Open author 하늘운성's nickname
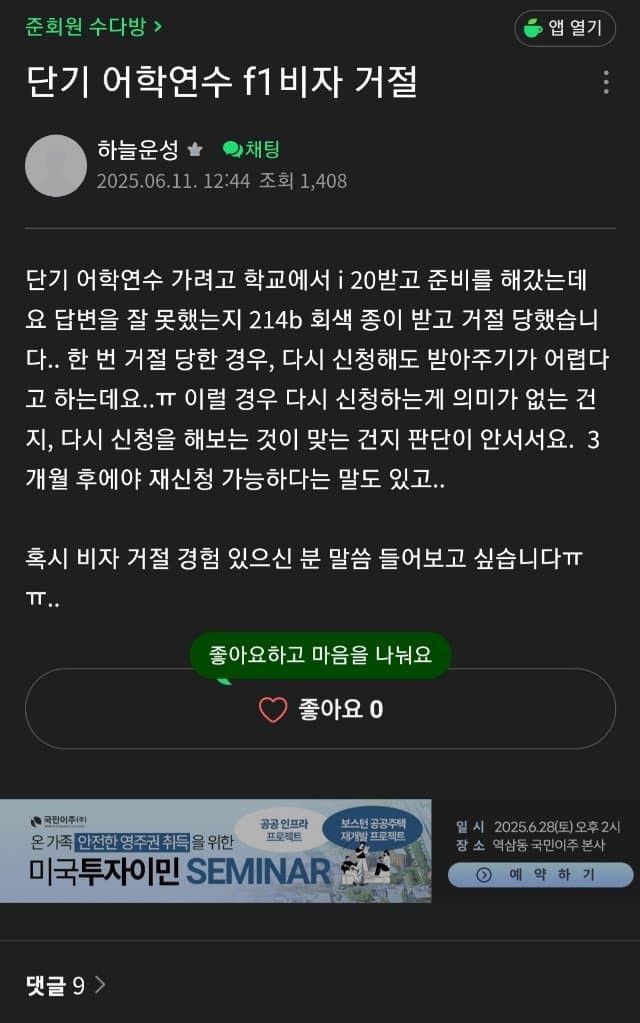This screenshot has height=1023, width=640. coord(138,150)
